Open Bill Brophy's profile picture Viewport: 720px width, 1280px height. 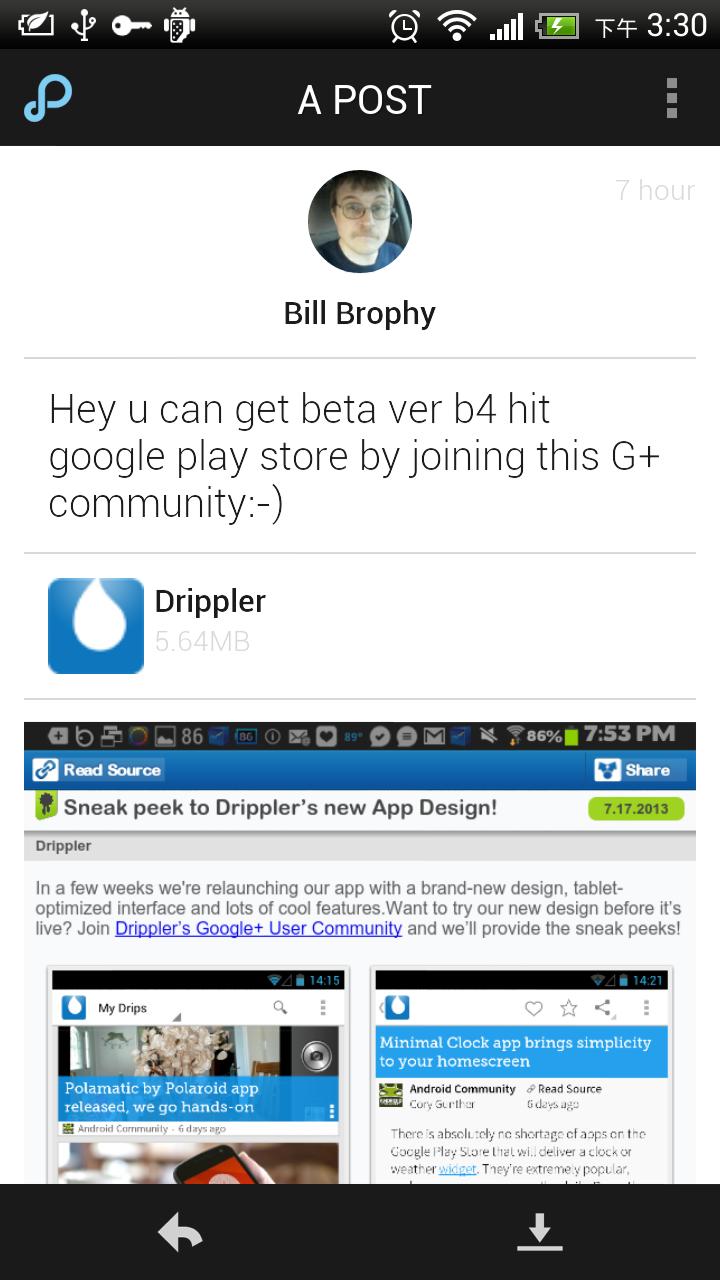[x=359, y=221]
